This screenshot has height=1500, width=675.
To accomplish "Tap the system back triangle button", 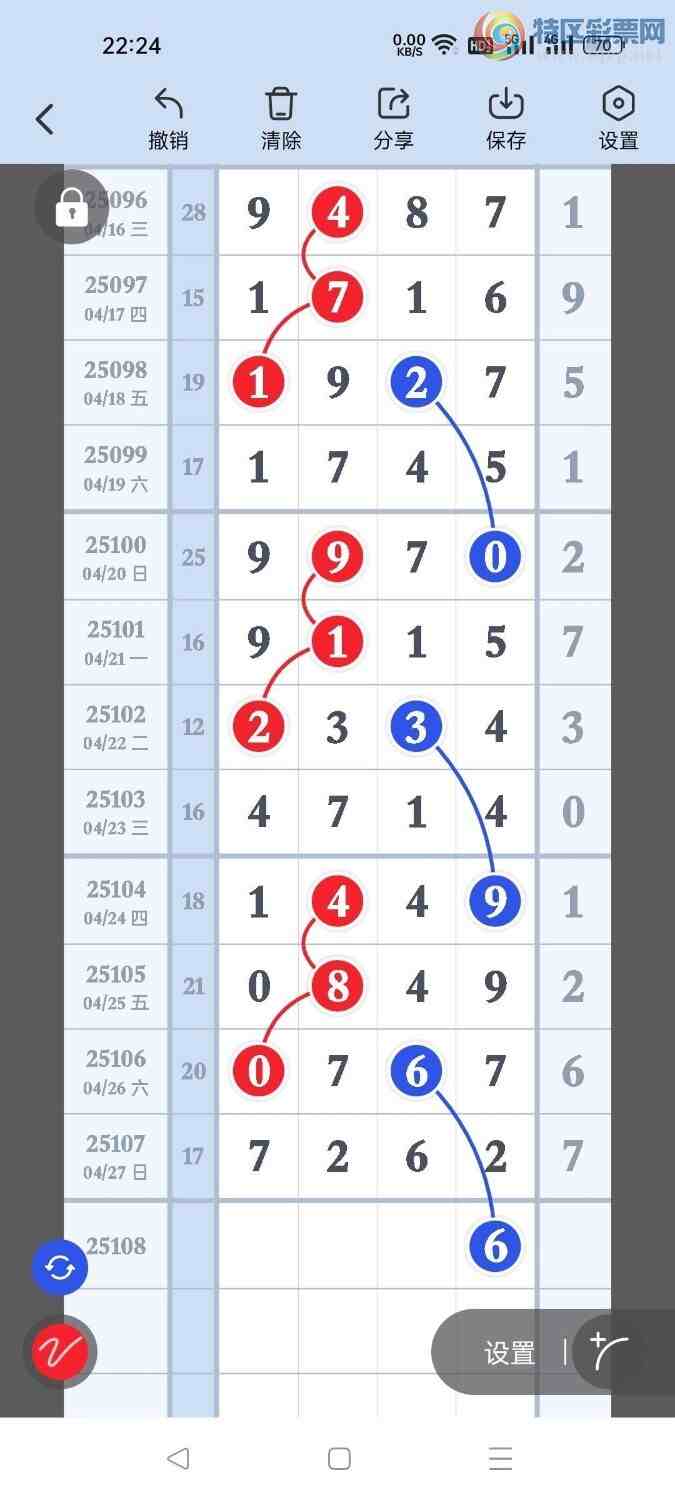I will point(178,1459).
